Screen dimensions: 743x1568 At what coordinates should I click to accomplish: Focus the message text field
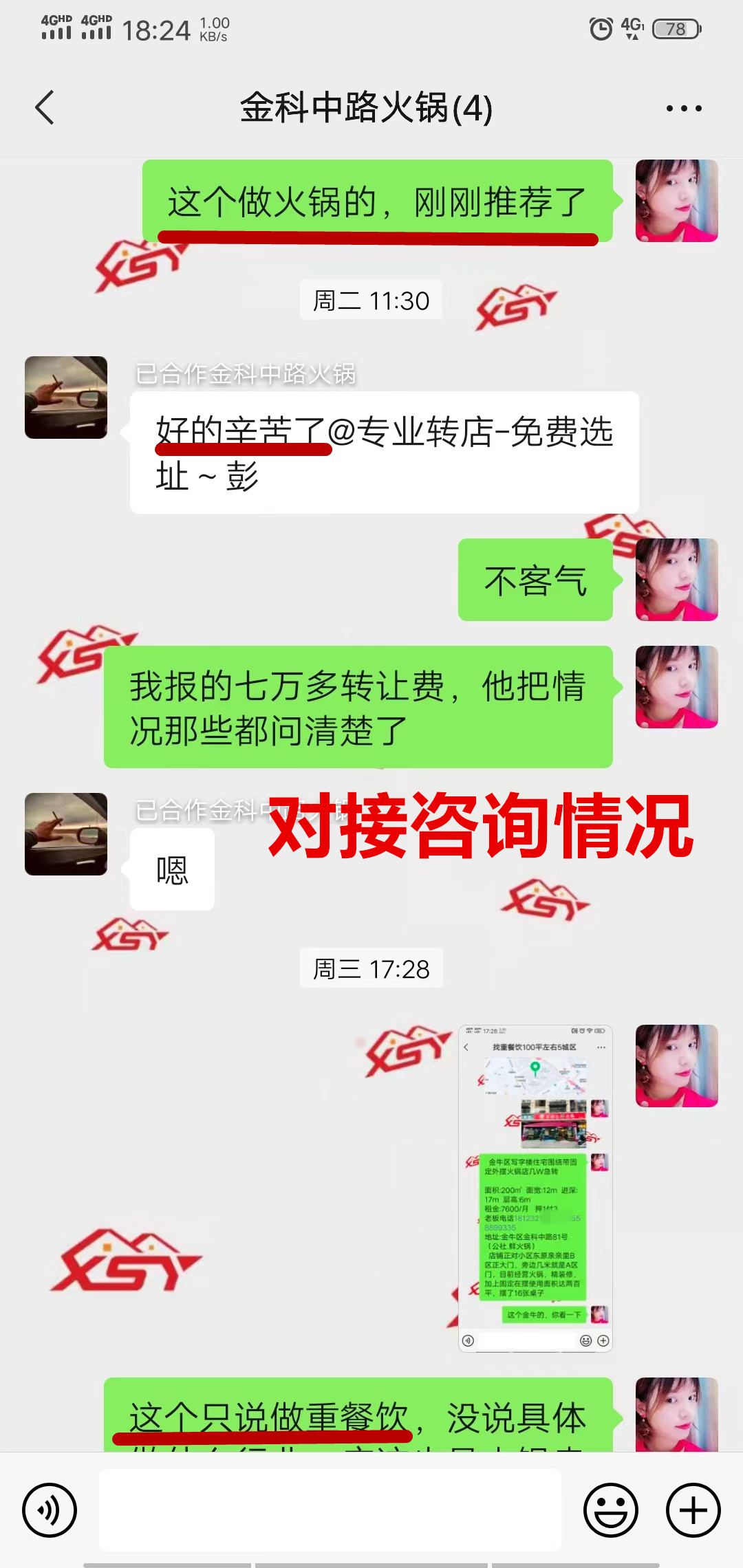click(330, 1510)
